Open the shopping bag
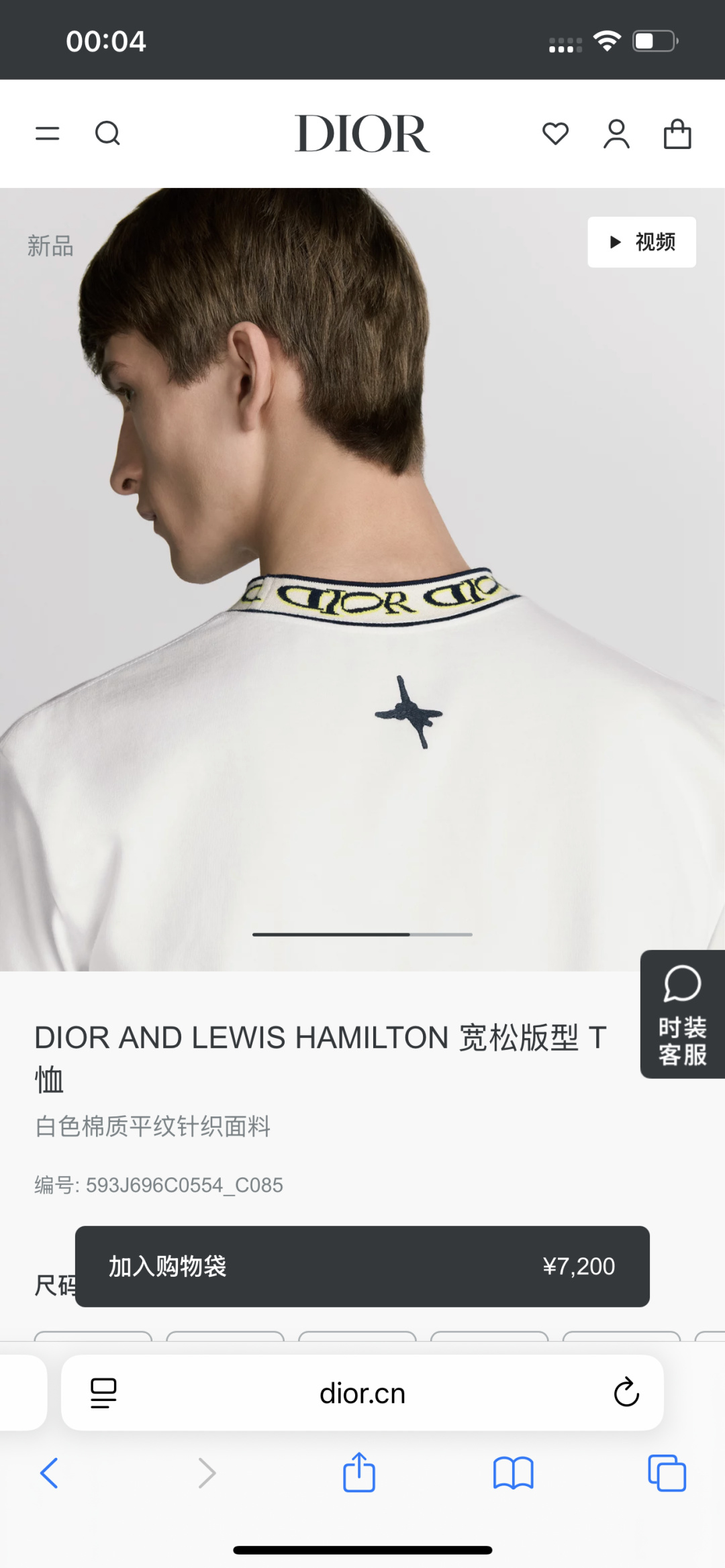 (677, 134)
